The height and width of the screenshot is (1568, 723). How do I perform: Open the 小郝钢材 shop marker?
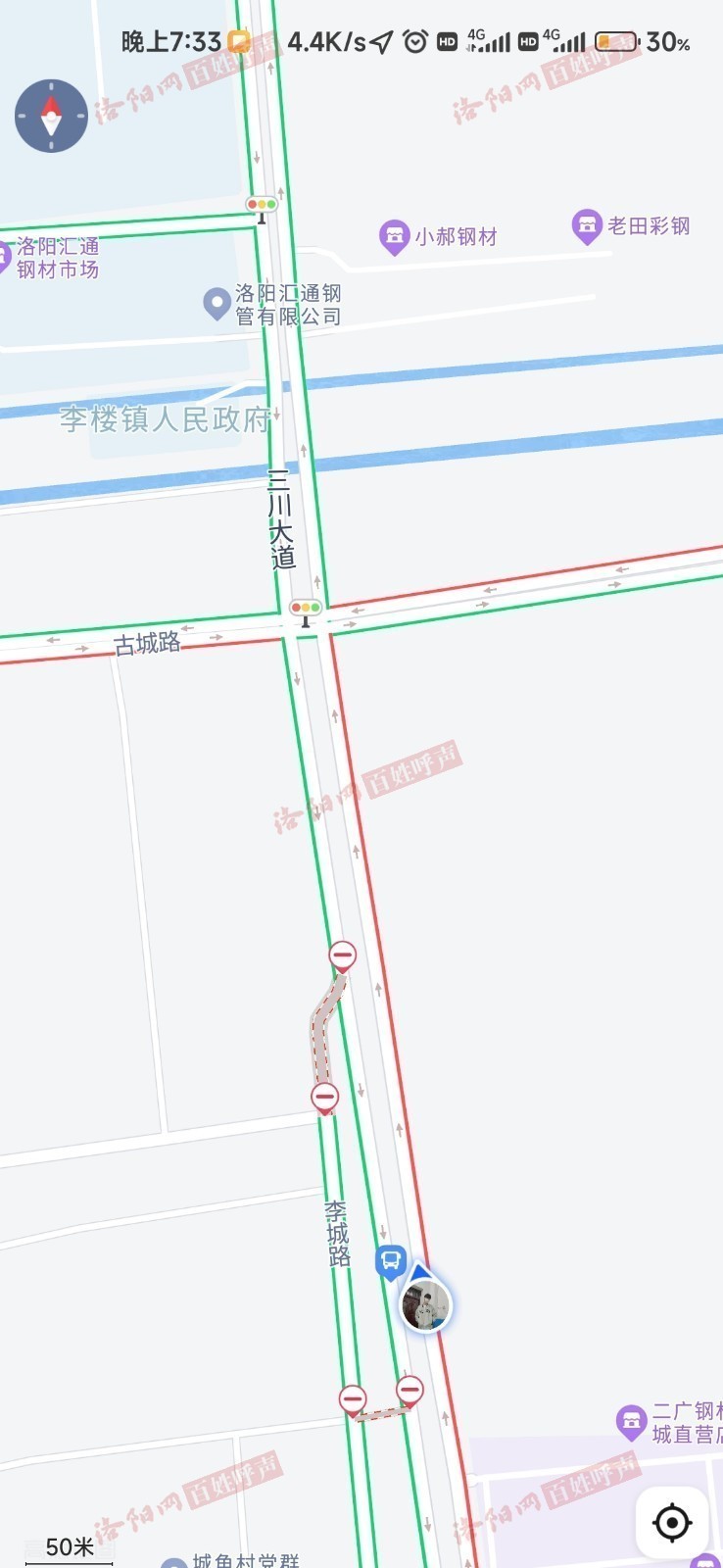click(x=394, y=236)
